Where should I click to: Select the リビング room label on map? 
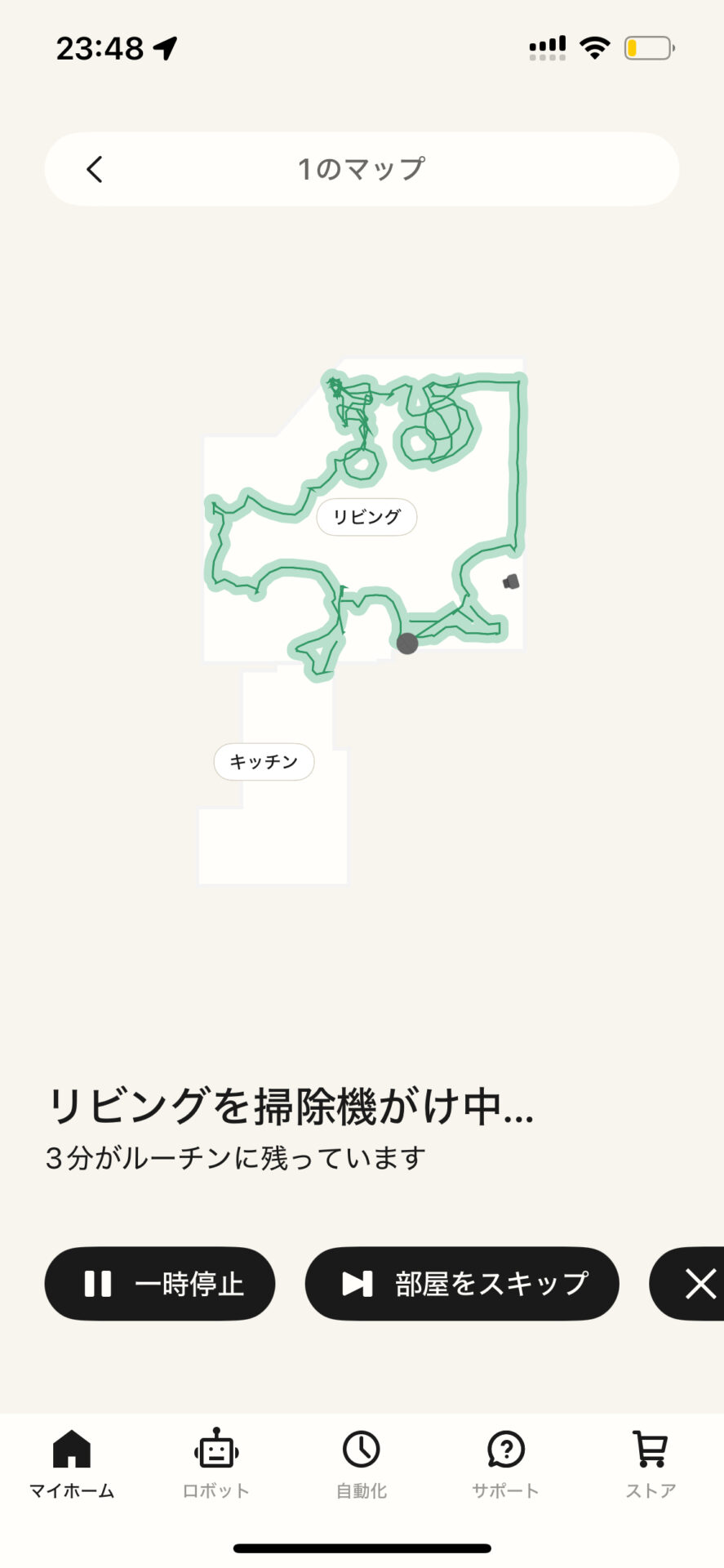click(366, 517)
